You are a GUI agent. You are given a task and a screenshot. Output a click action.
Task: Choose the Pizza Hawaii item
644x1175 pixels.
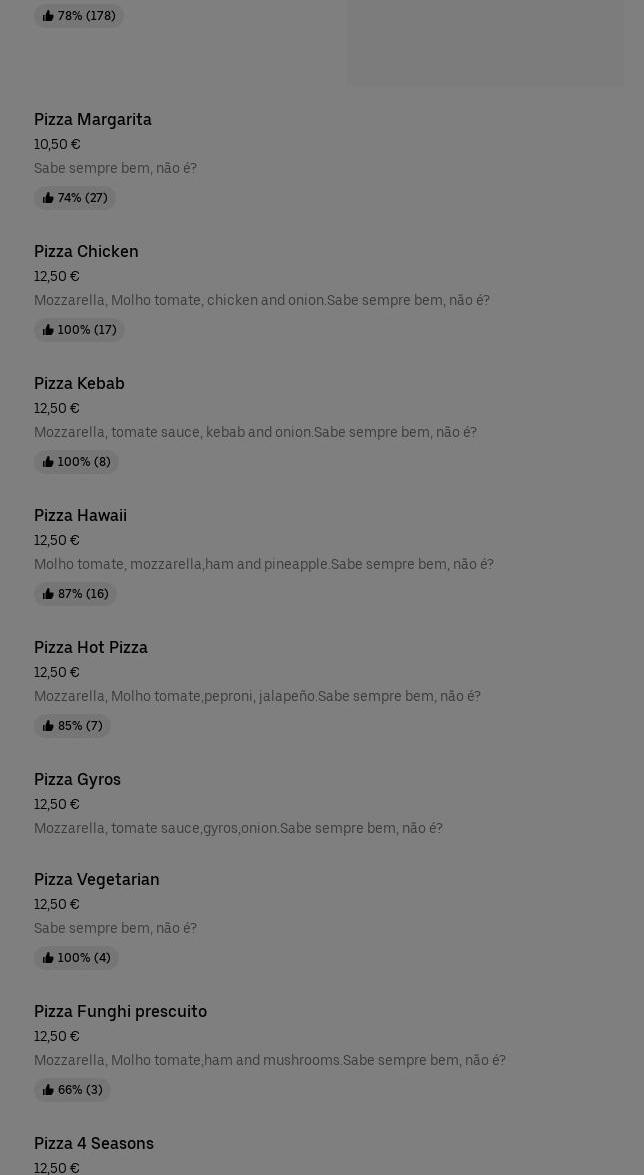[x=80, y=516]
